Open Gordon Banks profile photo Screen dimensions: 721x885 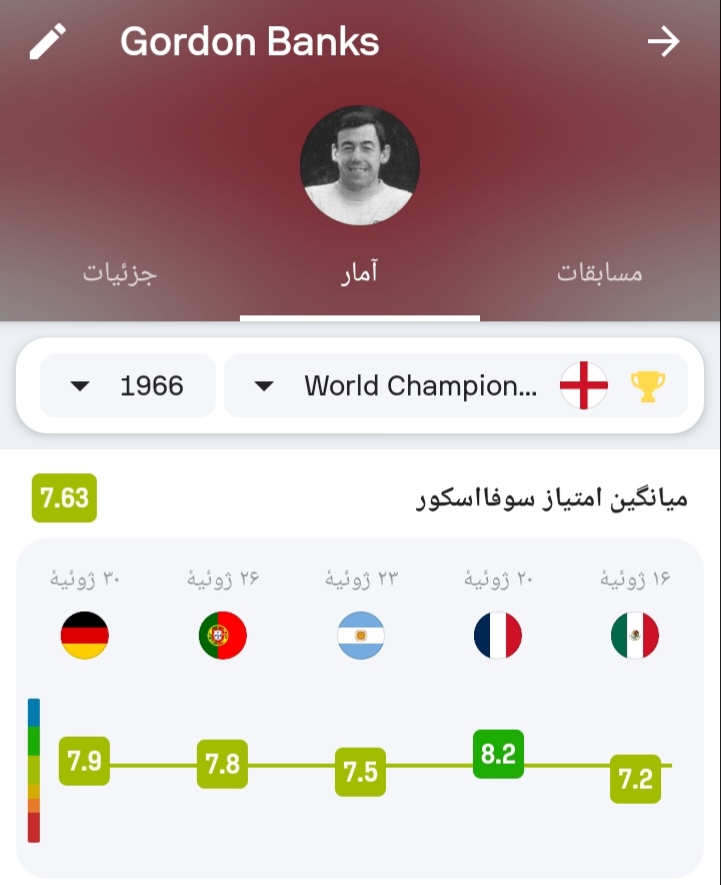coord(360,166)
